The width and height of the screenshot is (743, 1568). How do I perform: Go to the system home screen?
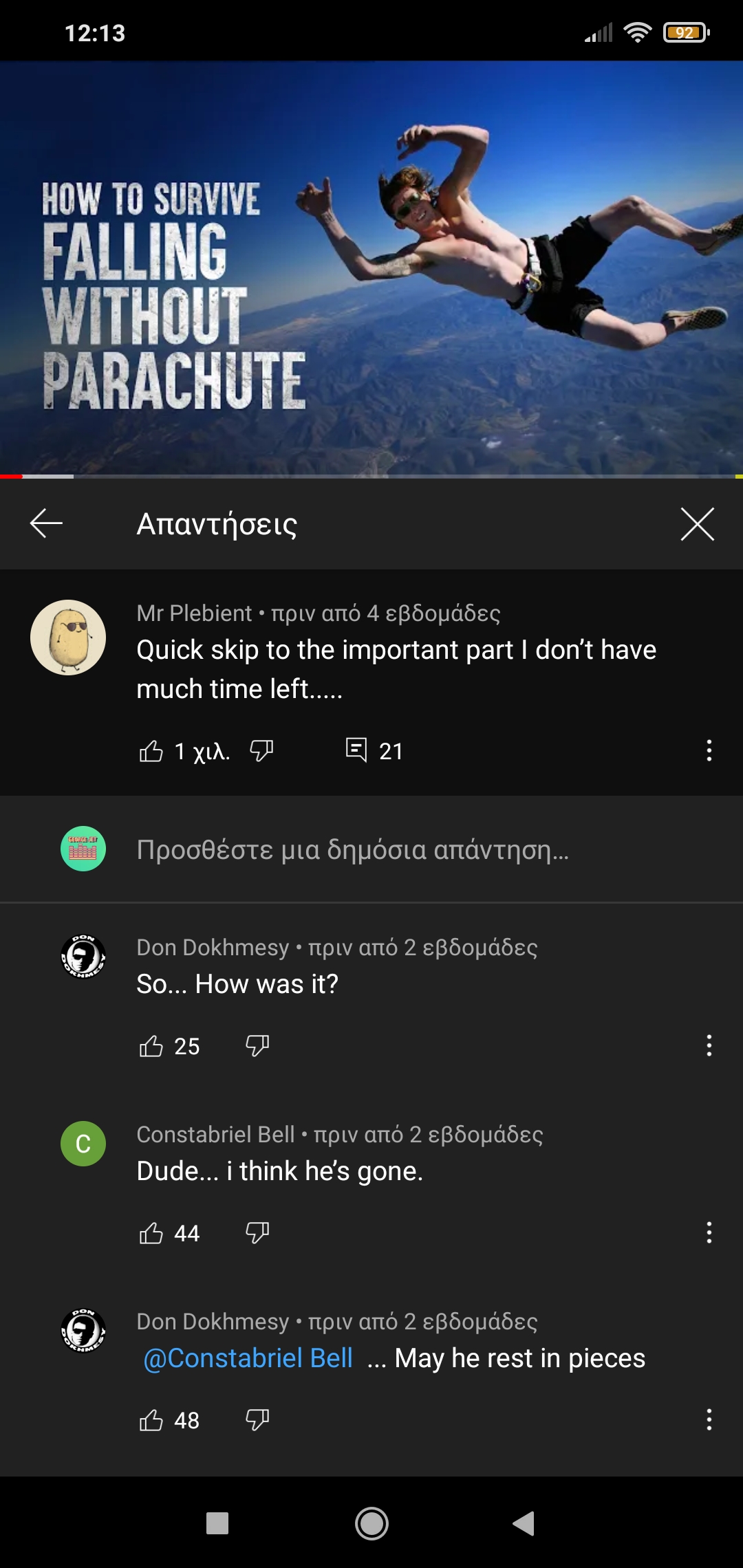[371, 1523]
